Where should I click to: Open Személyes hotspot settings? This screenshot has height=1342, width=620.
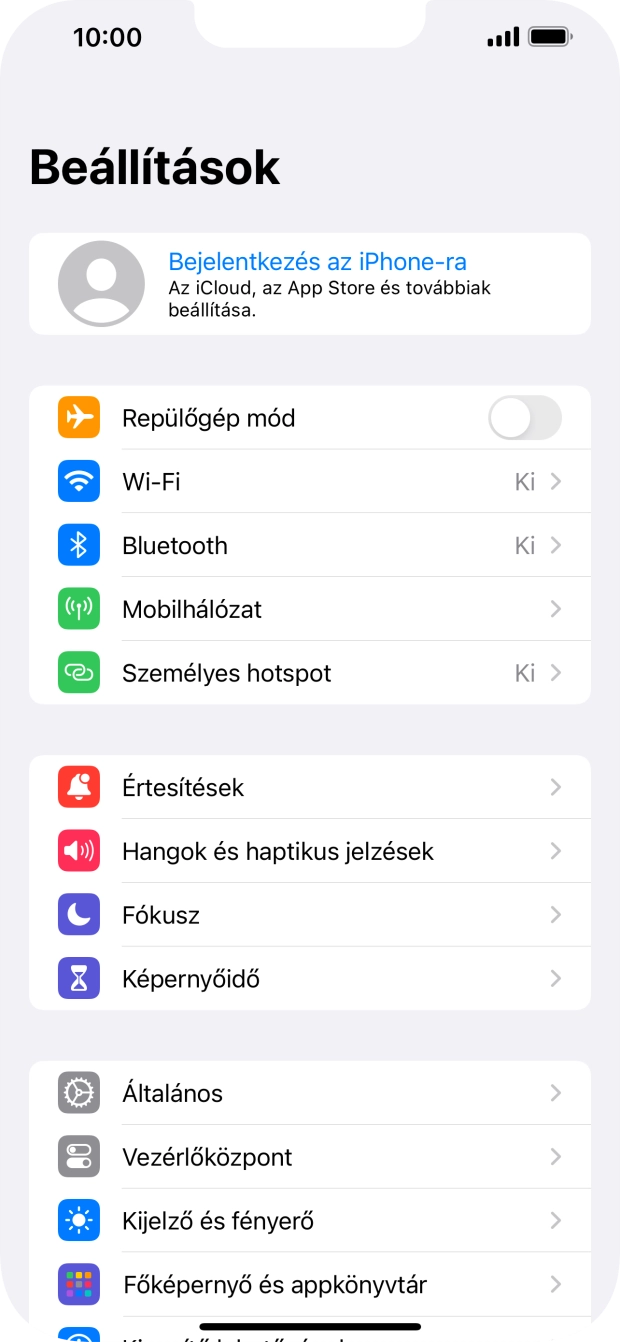[x=310, y=673]
